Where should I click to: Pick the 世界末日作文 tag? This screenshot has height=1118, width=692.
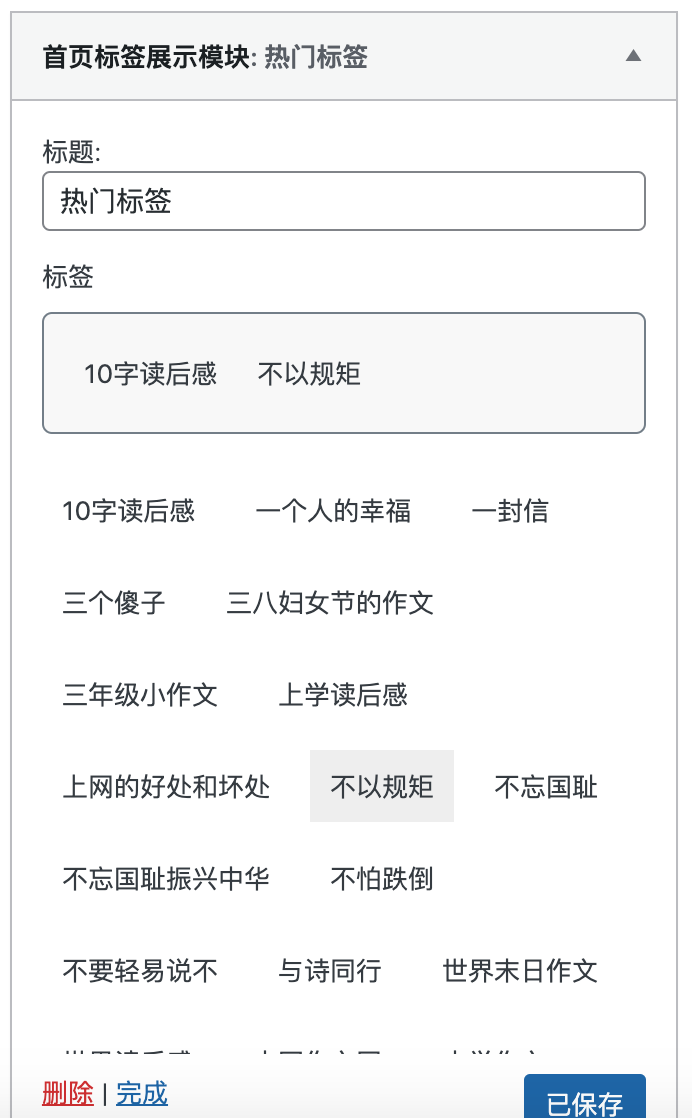520,971
